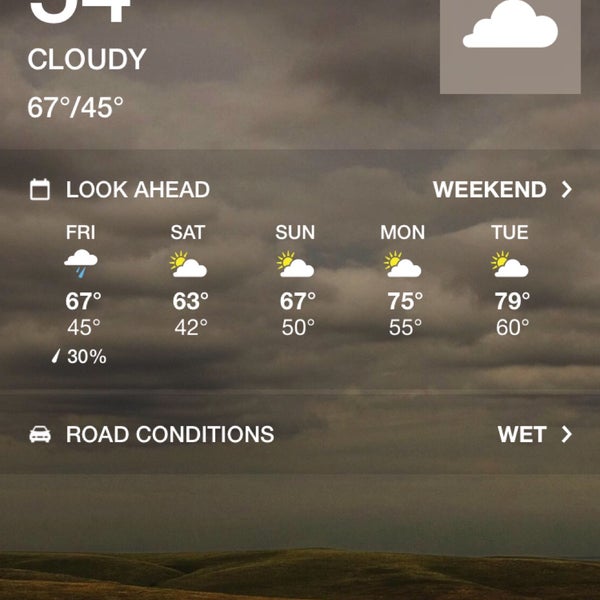This screenshot has height=600, width=600.
Task: Select Monday's forecast
Action: click(403, 285)
